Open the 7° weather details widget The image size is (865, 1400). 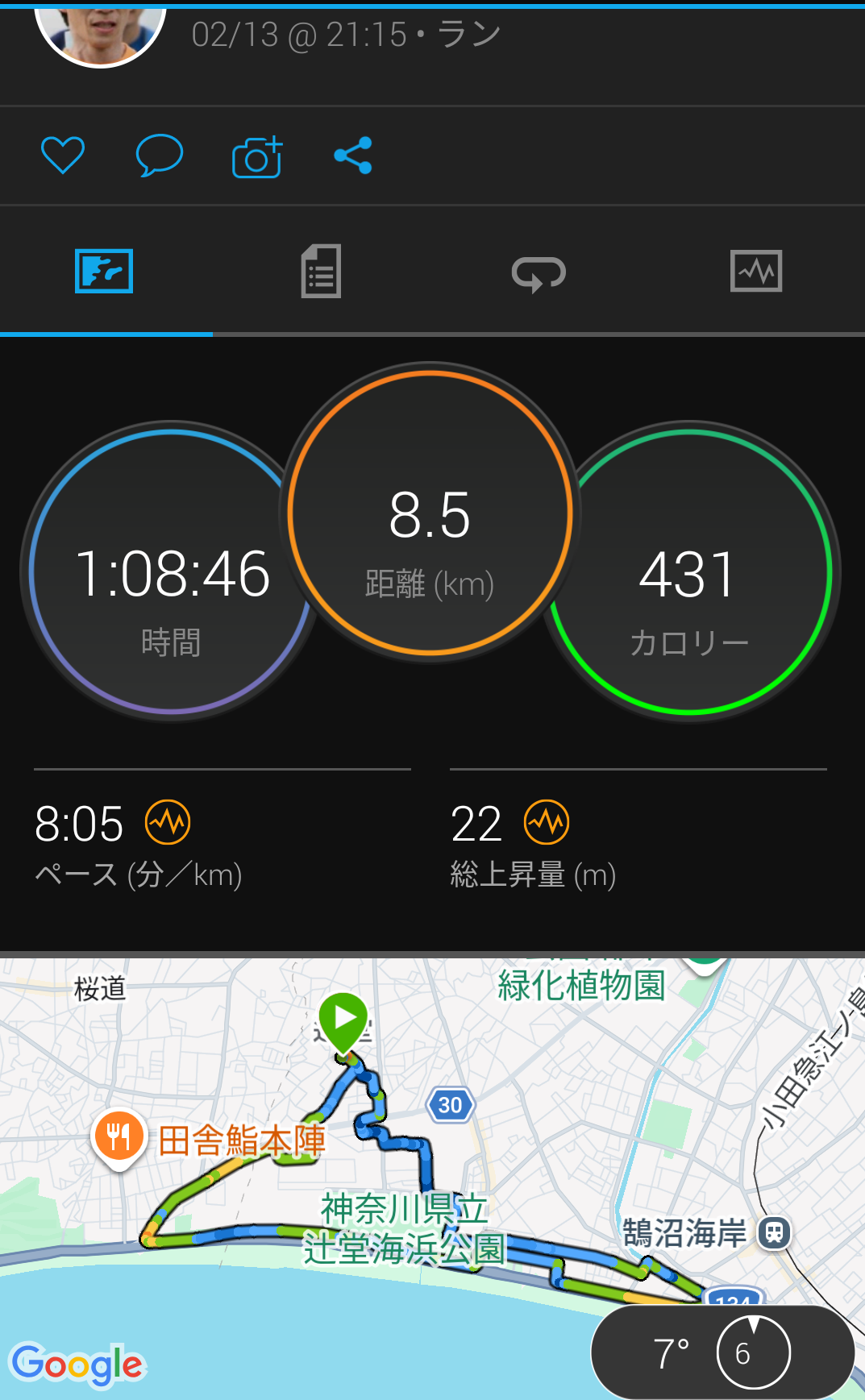722,1352
